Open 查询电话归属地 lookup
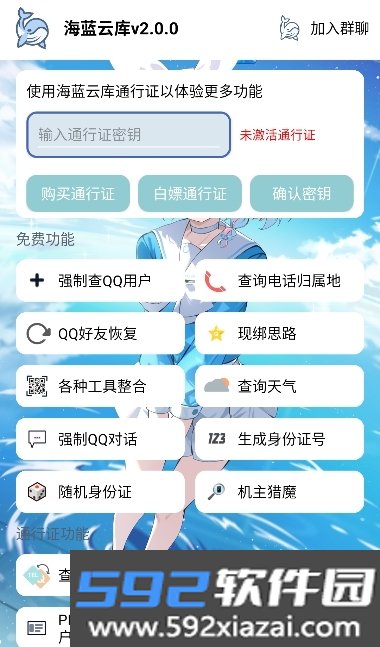This screenshot has width=380, height=647. (x=279, y=281)
